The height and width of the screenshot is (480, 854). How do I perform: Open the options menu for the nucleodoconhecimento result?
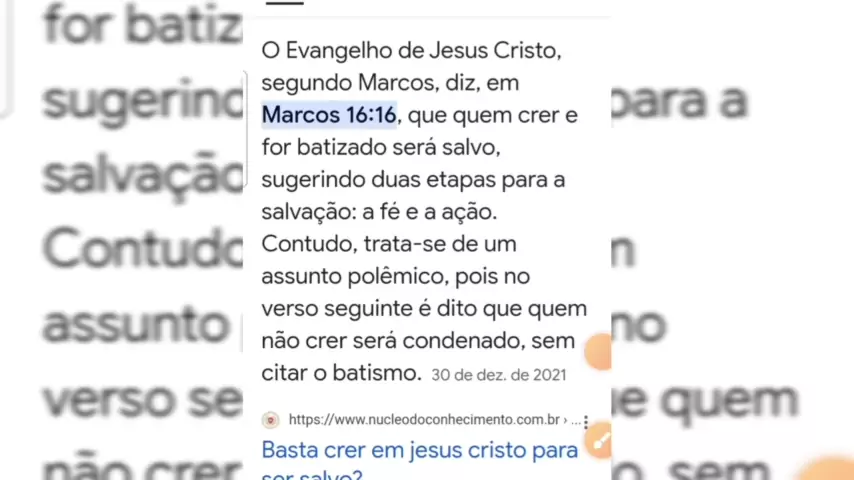pyautogui.click(x=586, y=421)
